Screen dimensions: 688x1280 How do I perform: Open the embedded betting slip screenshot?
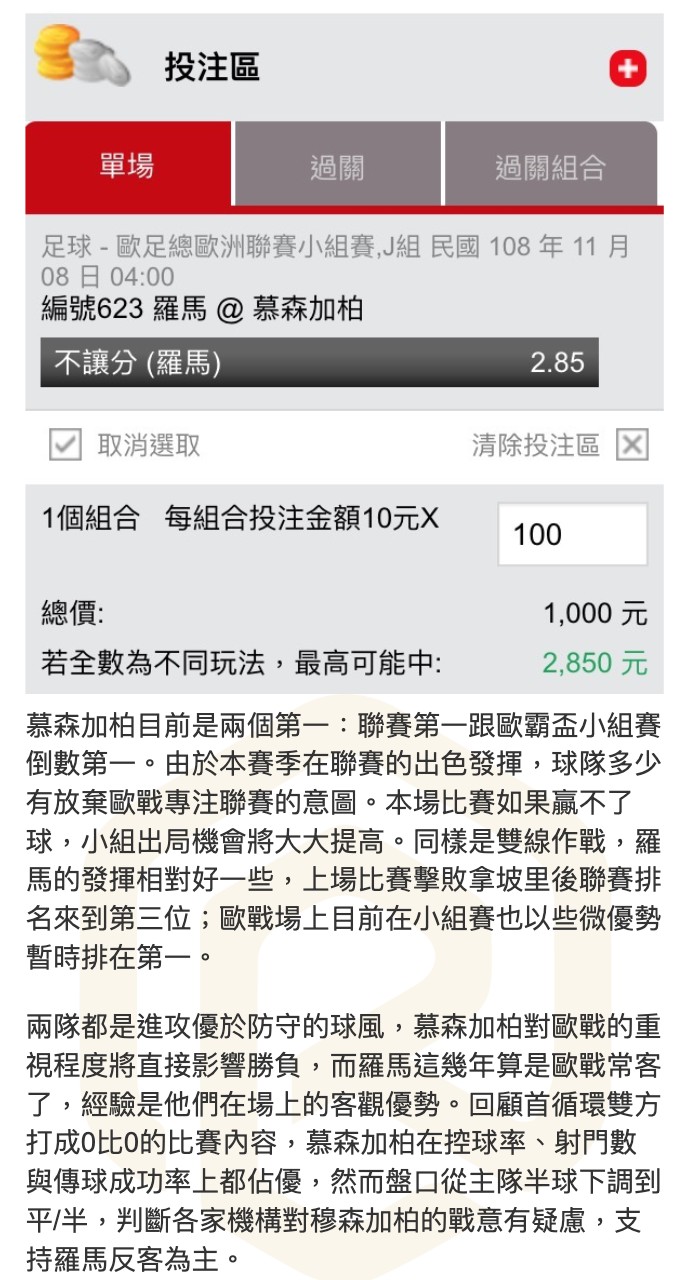343,350
